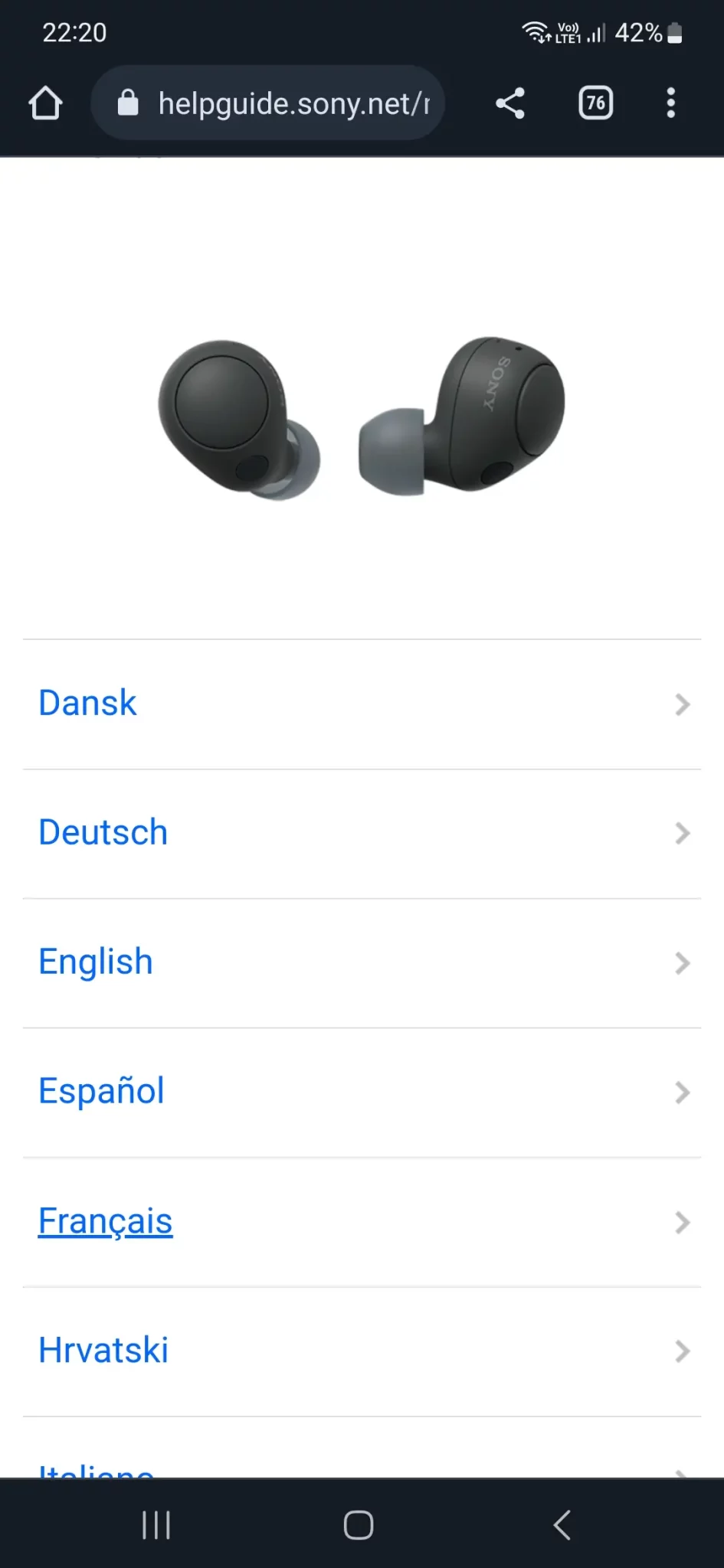Choose the Deutsch help guide

362,834
